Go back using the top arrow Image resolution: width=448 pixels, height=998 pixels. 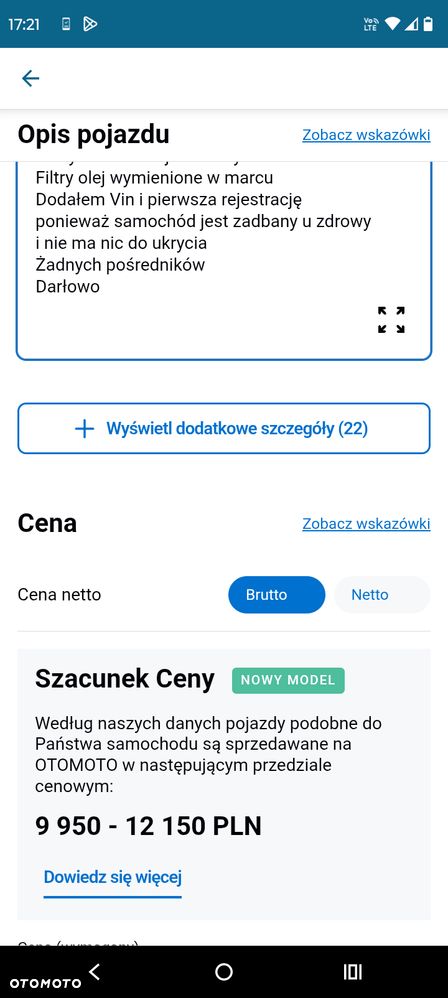[x=31, y=78]
